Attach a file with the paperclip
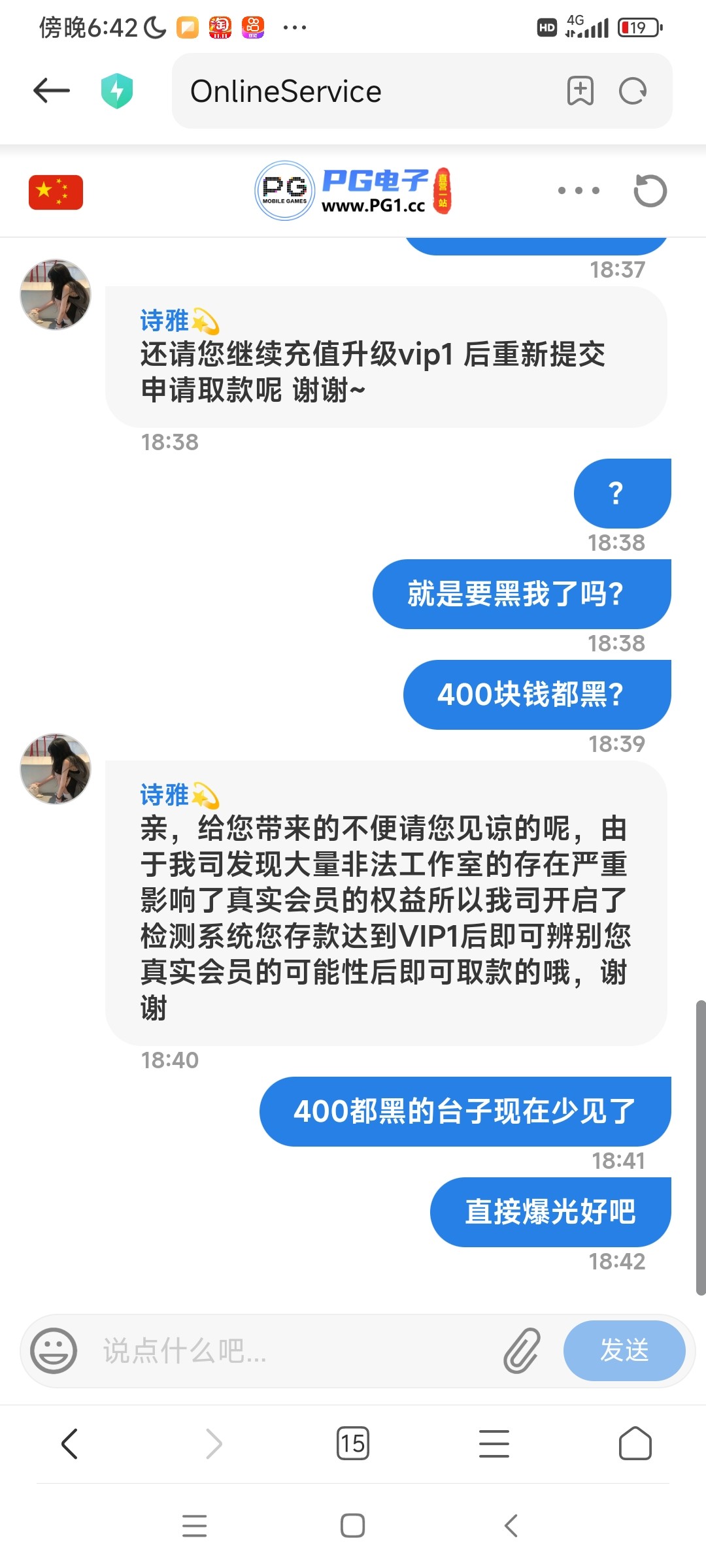Viewport: 706px width, 1568px height. [522, 1350]
